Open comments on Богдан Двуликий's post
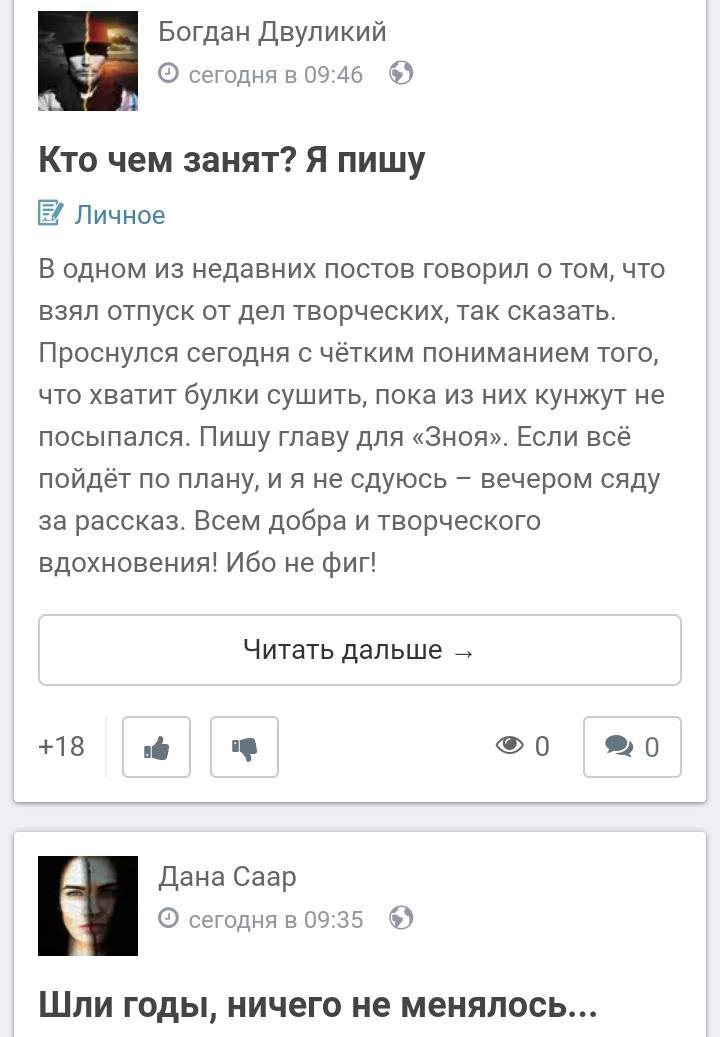Screen dimensions: 720x1037 pyautogui.click(x=631, y=747)
